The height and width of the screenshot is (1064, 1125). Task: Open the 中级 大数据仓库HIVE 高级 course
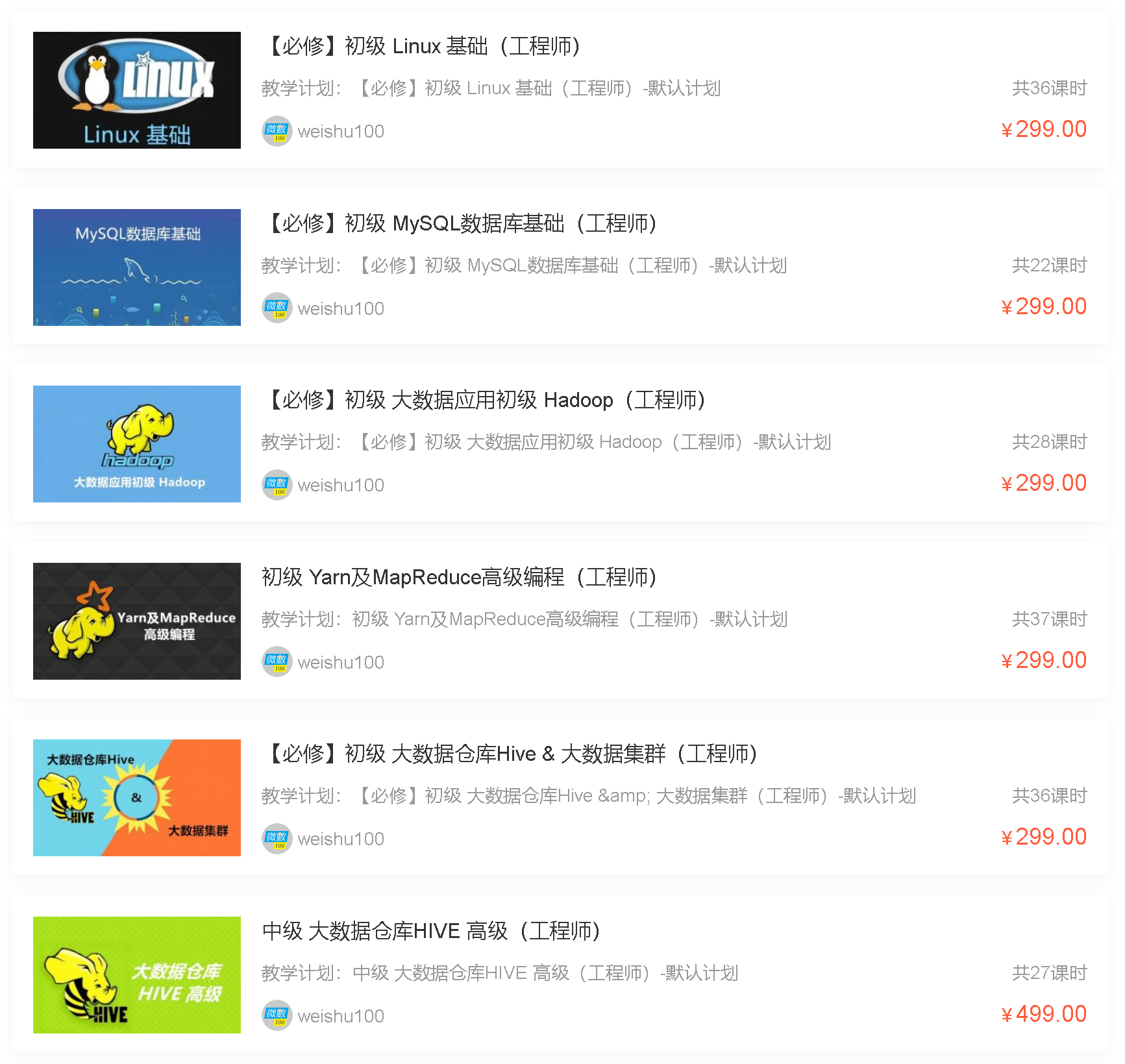[431, 932]
